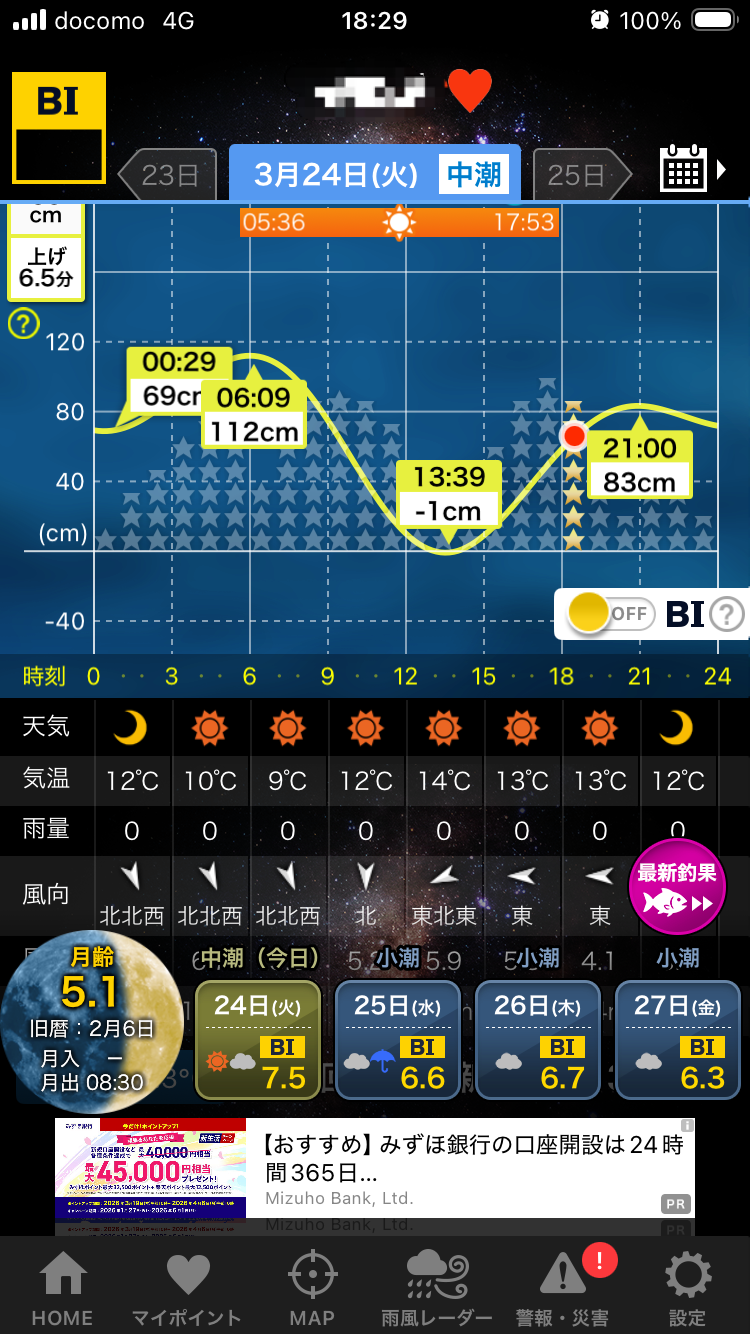
Task: Go to next day 25日
Action: pyautogui.click(x=580, y=175)
